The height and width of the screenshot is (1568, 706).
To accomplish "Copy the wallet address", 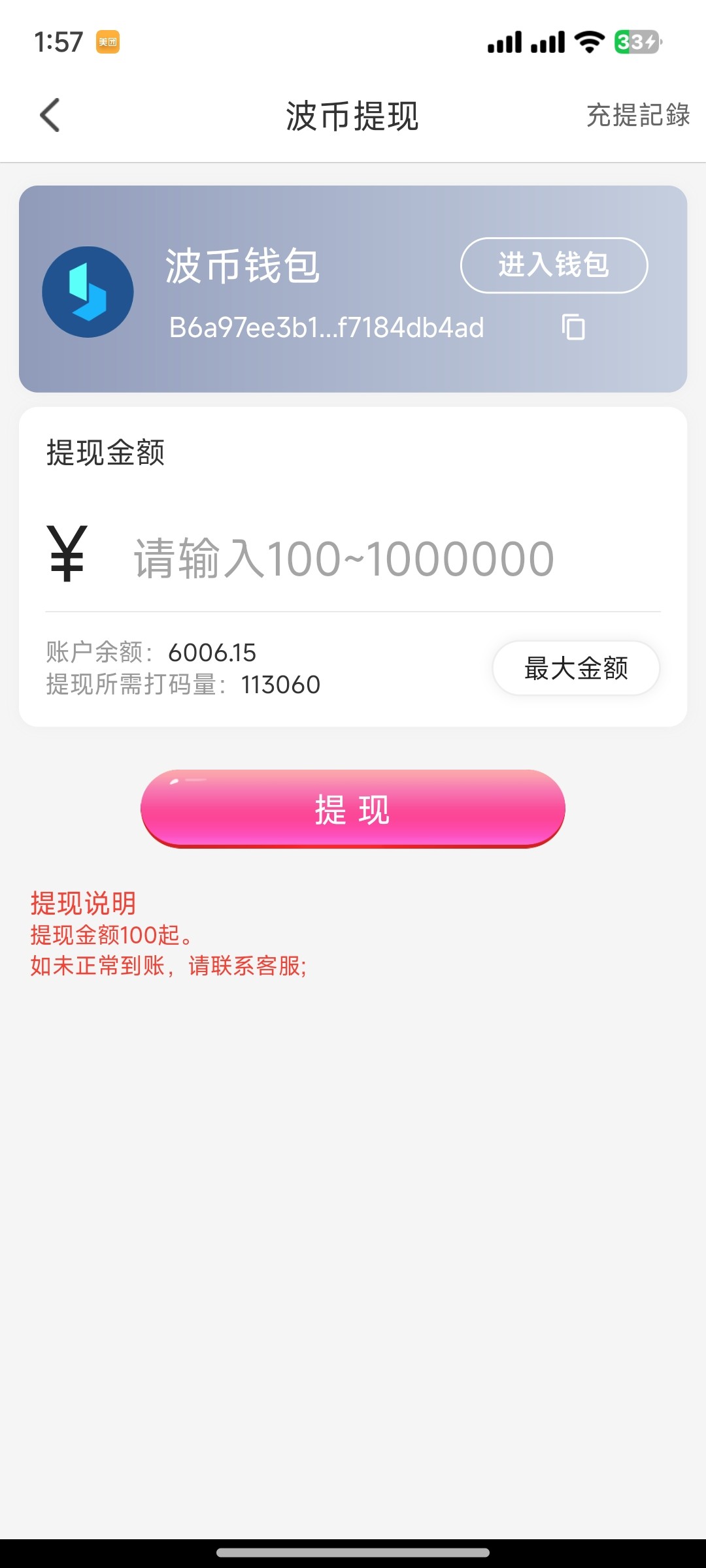I will tap(573, 327).
